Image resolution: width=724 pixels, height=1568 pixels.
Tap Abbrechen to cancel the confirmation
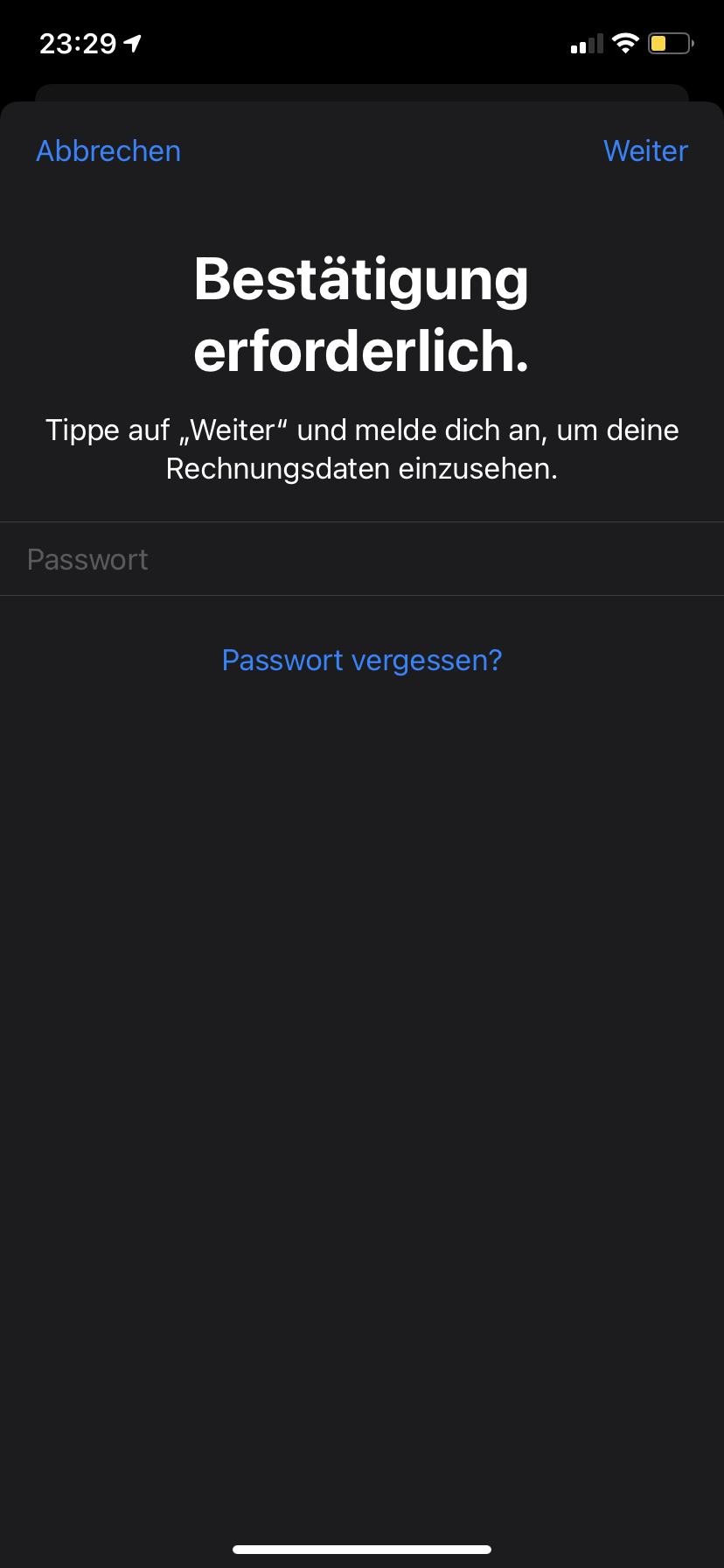108,151
